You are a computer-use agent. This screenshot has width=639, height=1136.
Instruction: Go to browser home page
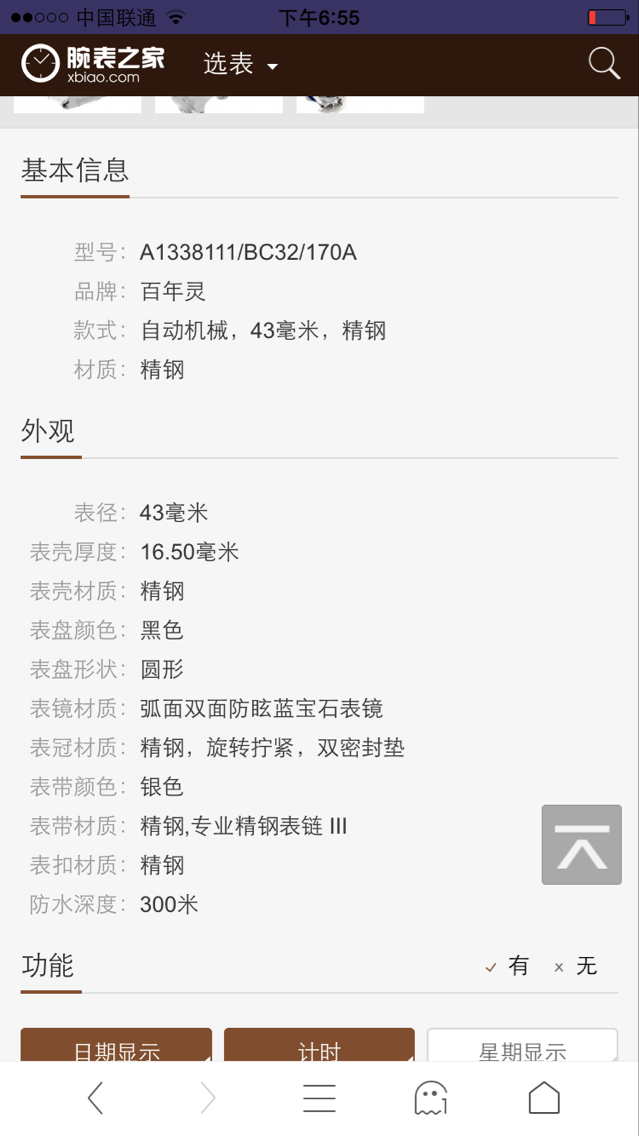pyautogui.click(x=544, y=1098)
